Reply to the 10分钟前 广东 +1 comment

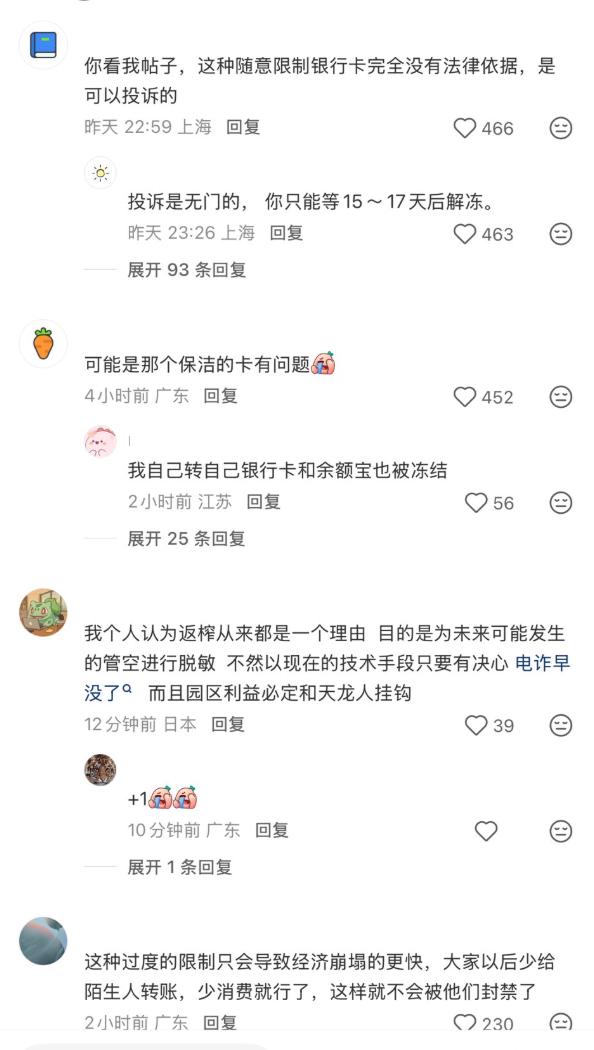(272, 830)
